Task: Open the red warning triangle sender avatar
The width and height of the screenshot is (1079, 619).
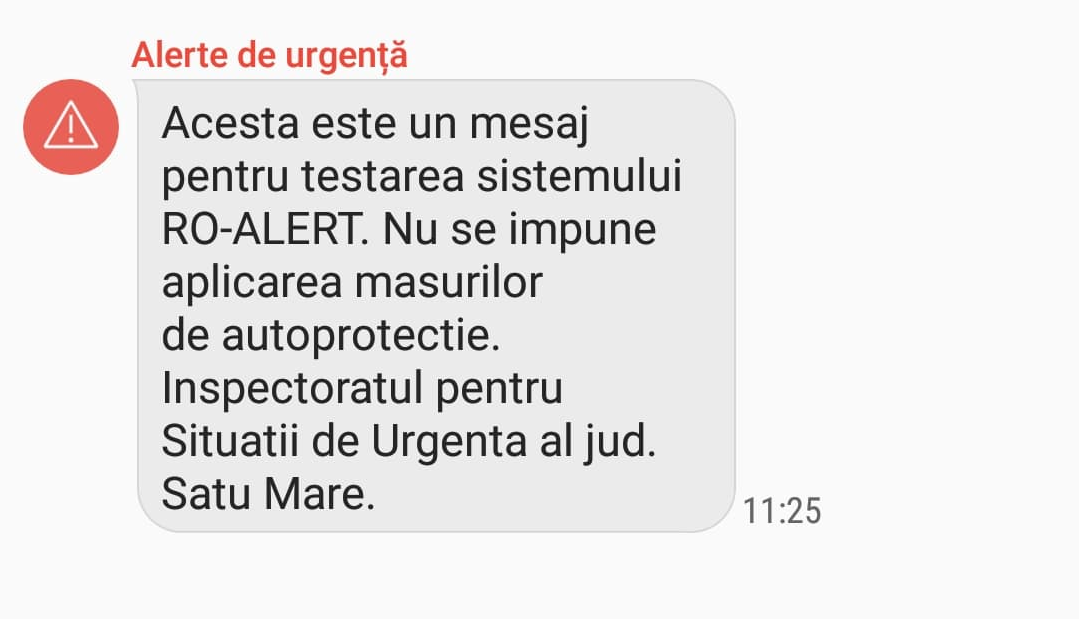Action: 71,127
